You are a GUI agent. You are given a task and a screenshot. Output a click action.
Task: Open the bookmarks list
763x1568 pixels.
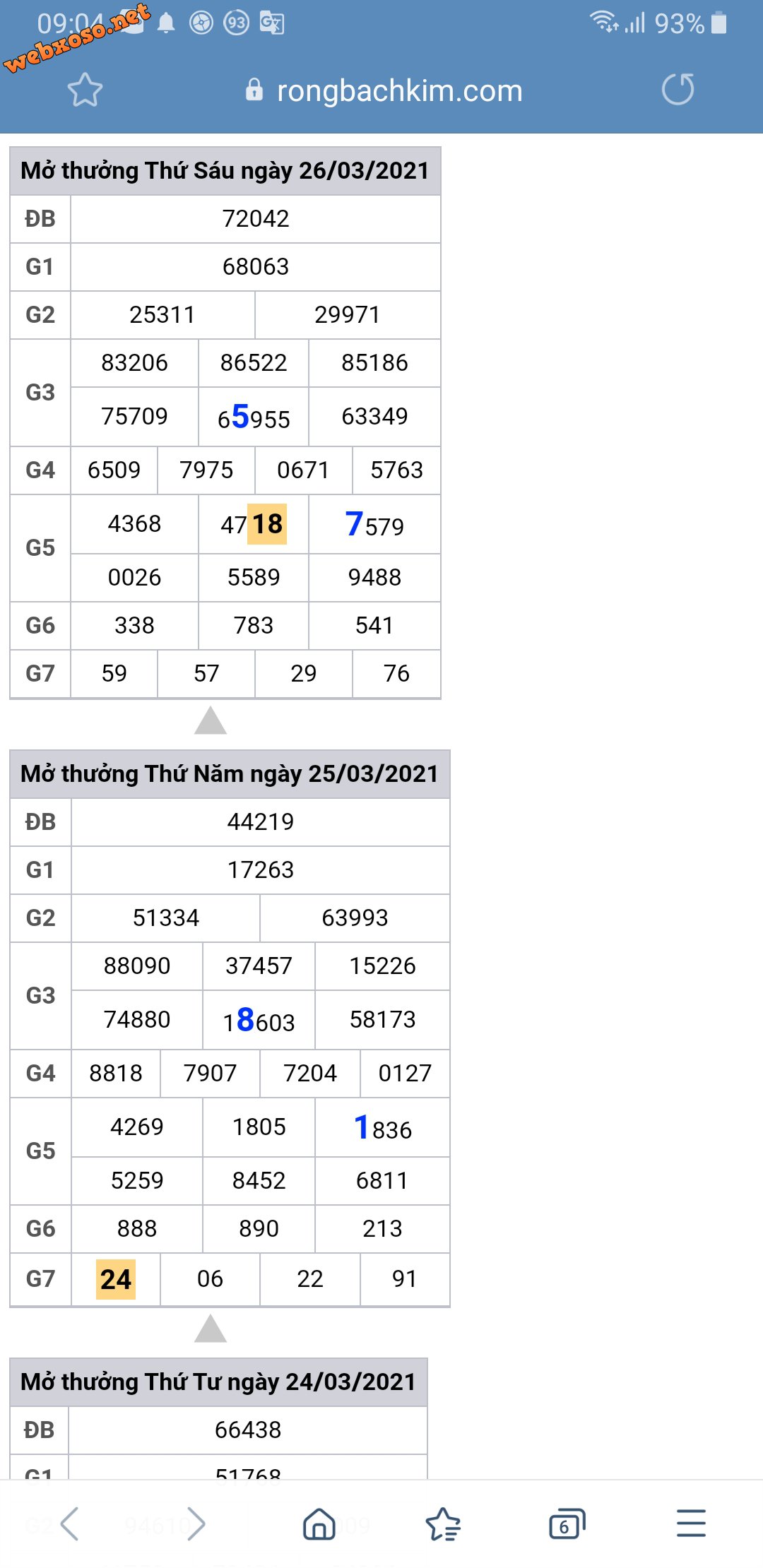[443, 1524]
